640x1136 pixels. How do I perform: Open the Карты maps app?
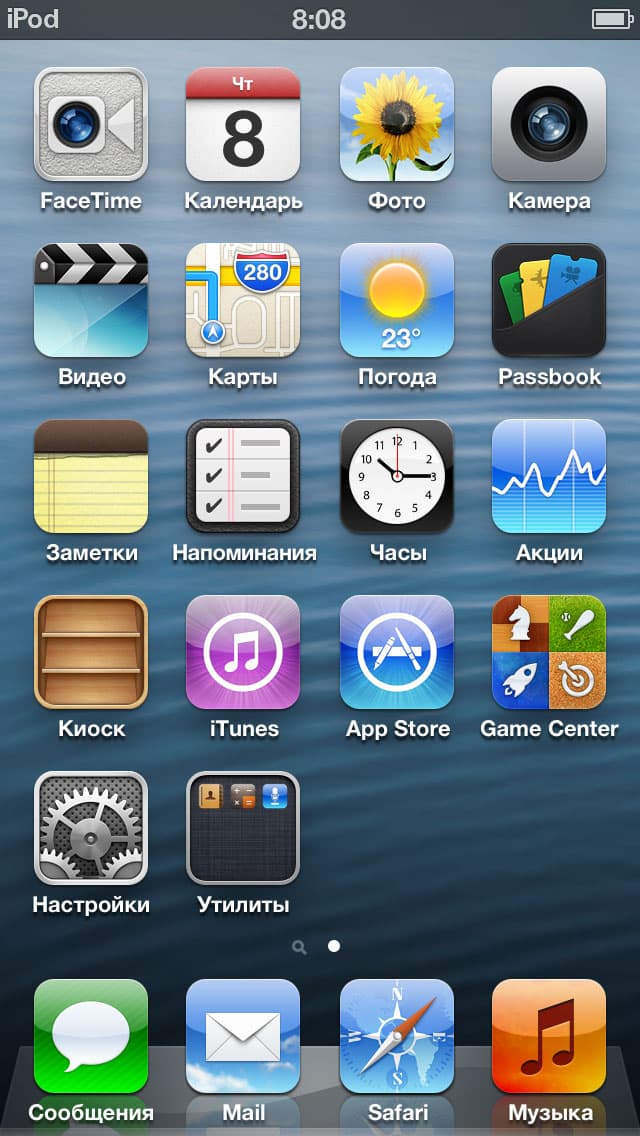coord(243,300)
